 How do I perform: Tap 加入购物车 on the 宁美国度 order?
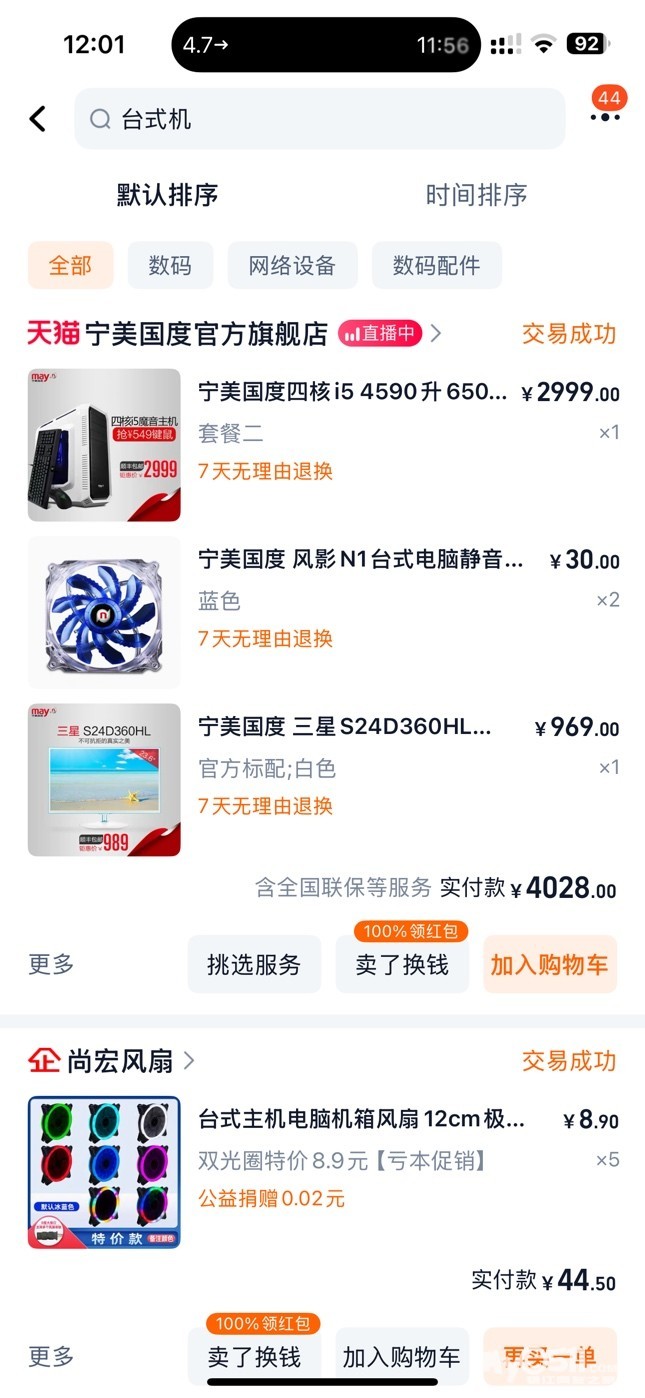pyautogui.click(x=549, y=965)
